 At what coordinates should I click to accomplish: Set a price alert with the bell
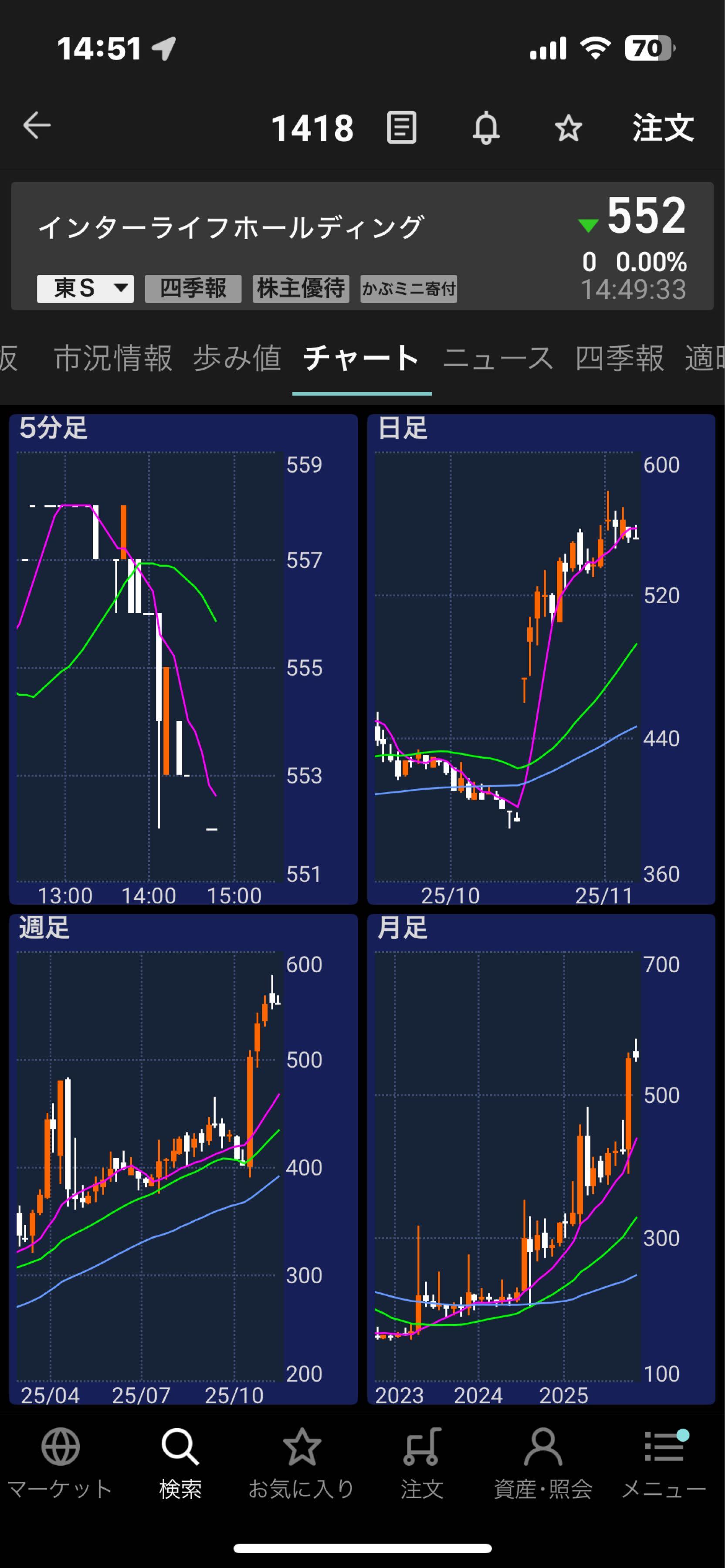pyautogui.click(x=486, y=127)
